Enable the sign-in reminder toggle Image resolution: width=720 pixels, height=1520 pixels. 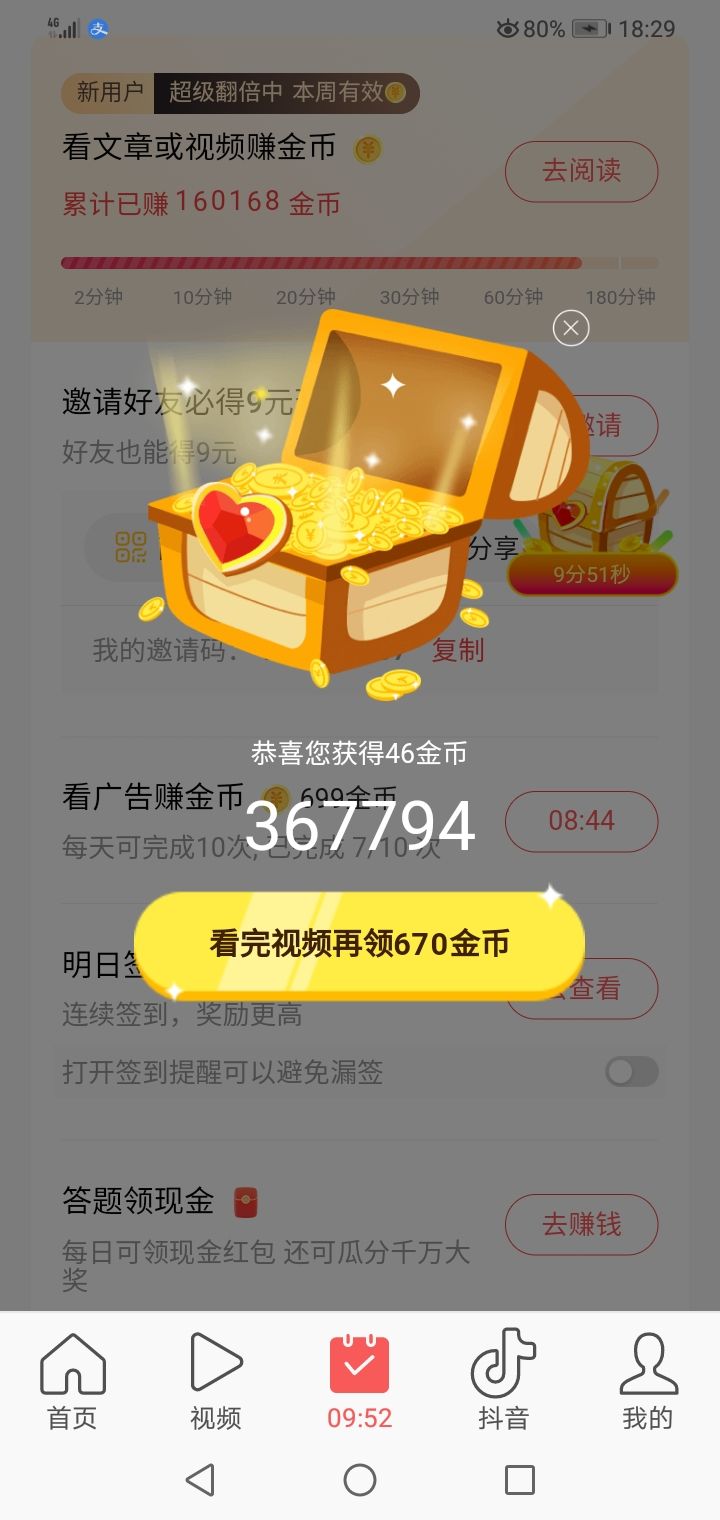(630, 1071)
